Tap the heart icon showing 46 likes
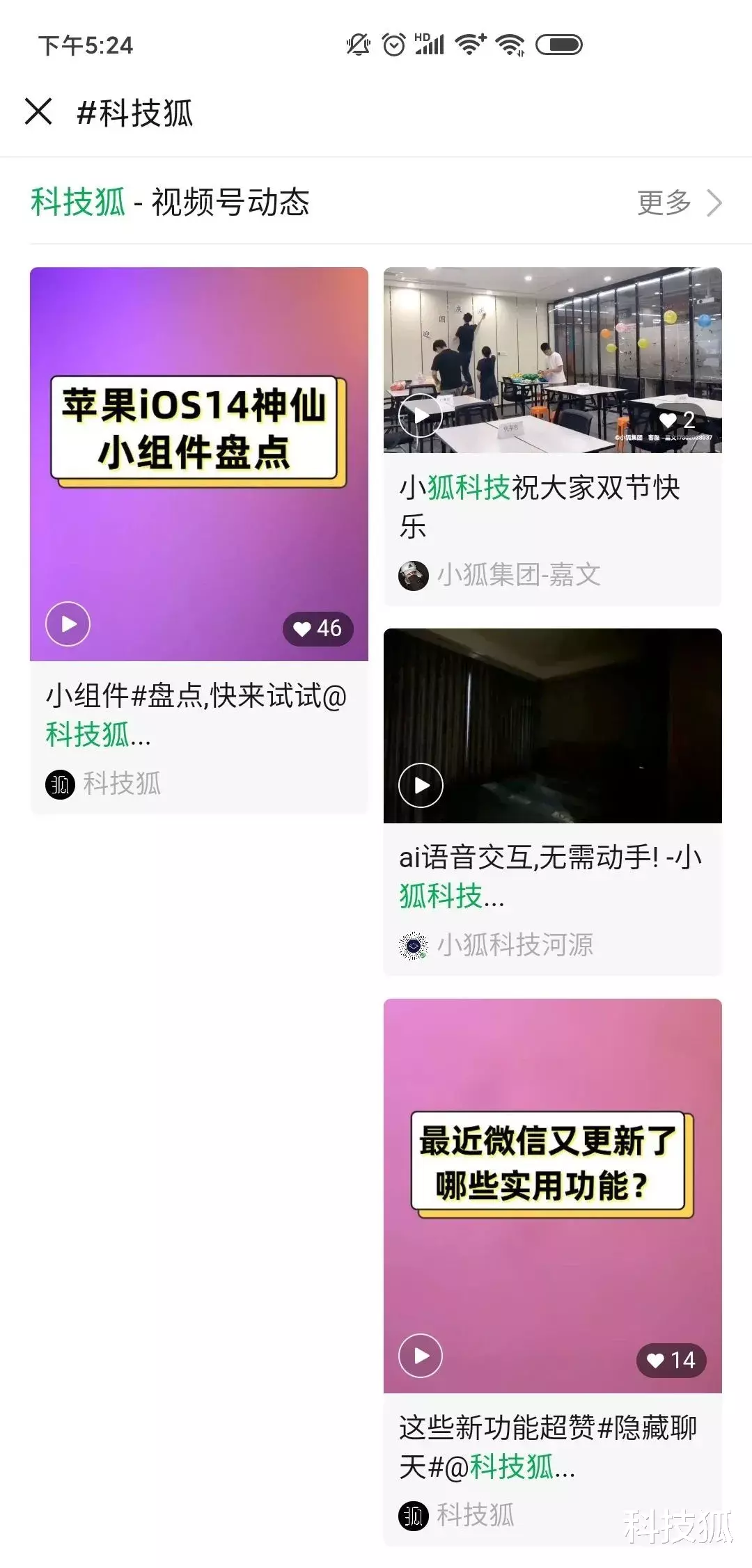This screenshot has height=1568, width=752. pyautogui.click(x=317, y=629)
